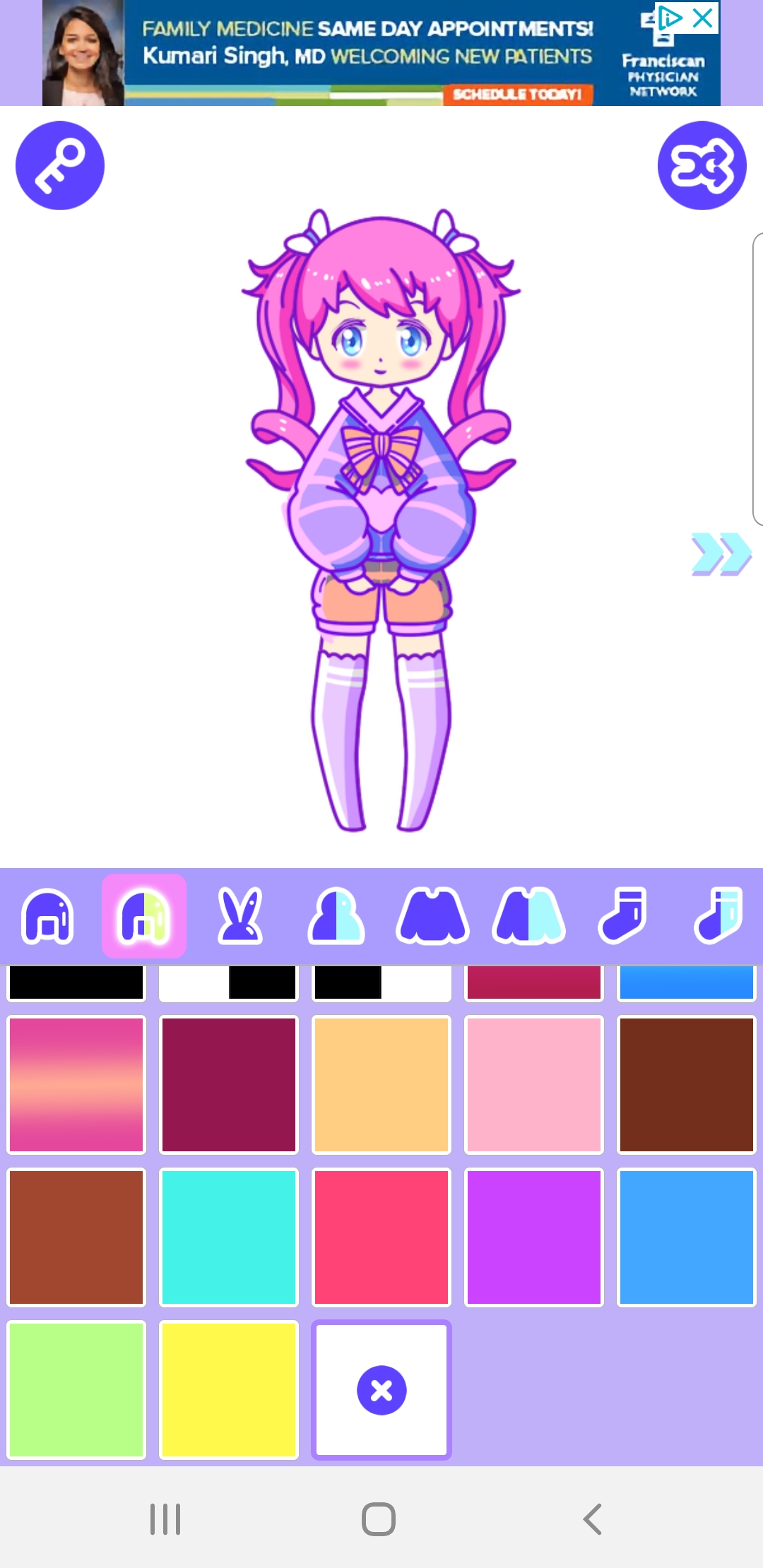This screenshot has width=763, height=1568.
Task: Choose the purple violet swatch
Action: click(534, 1237)
